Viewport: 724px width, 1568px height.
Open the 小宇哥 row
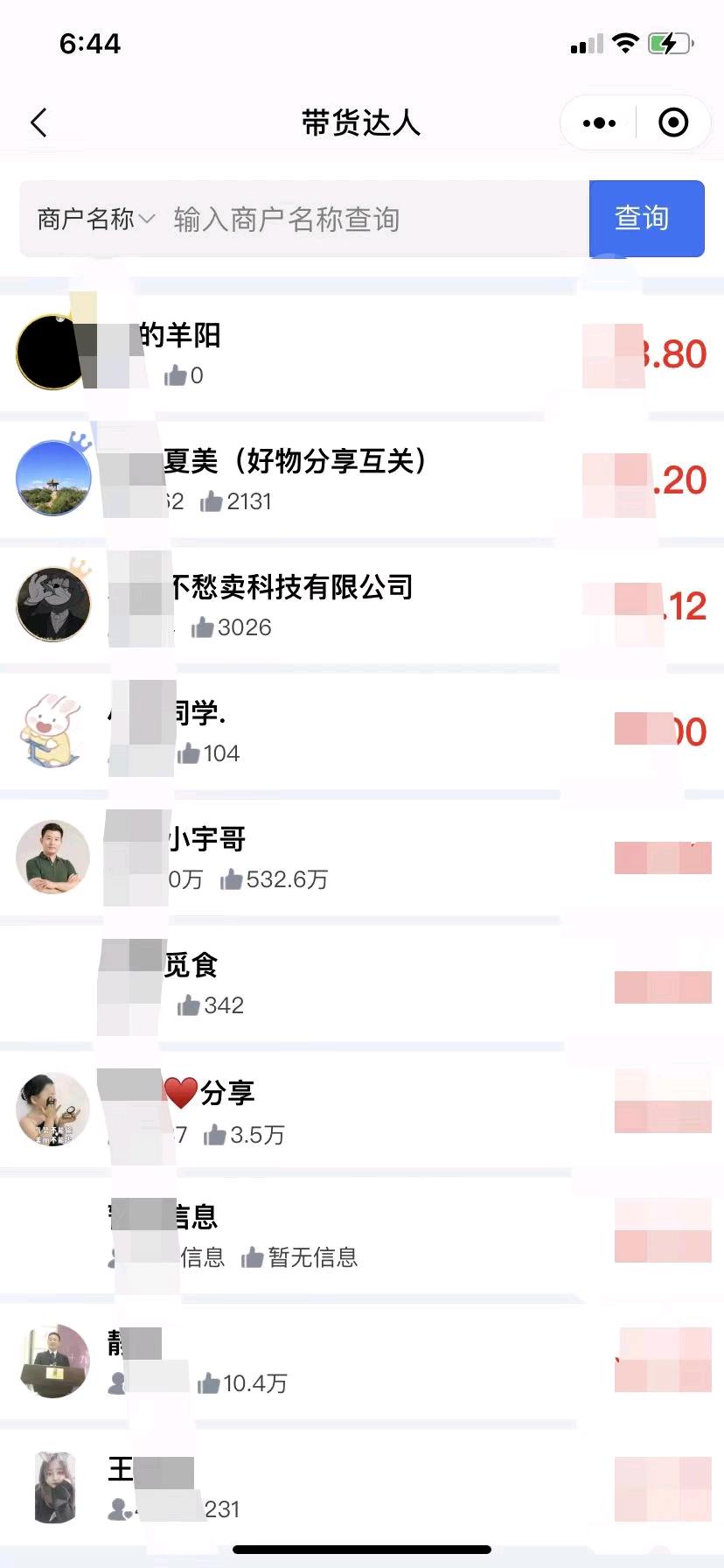point(362,857)
